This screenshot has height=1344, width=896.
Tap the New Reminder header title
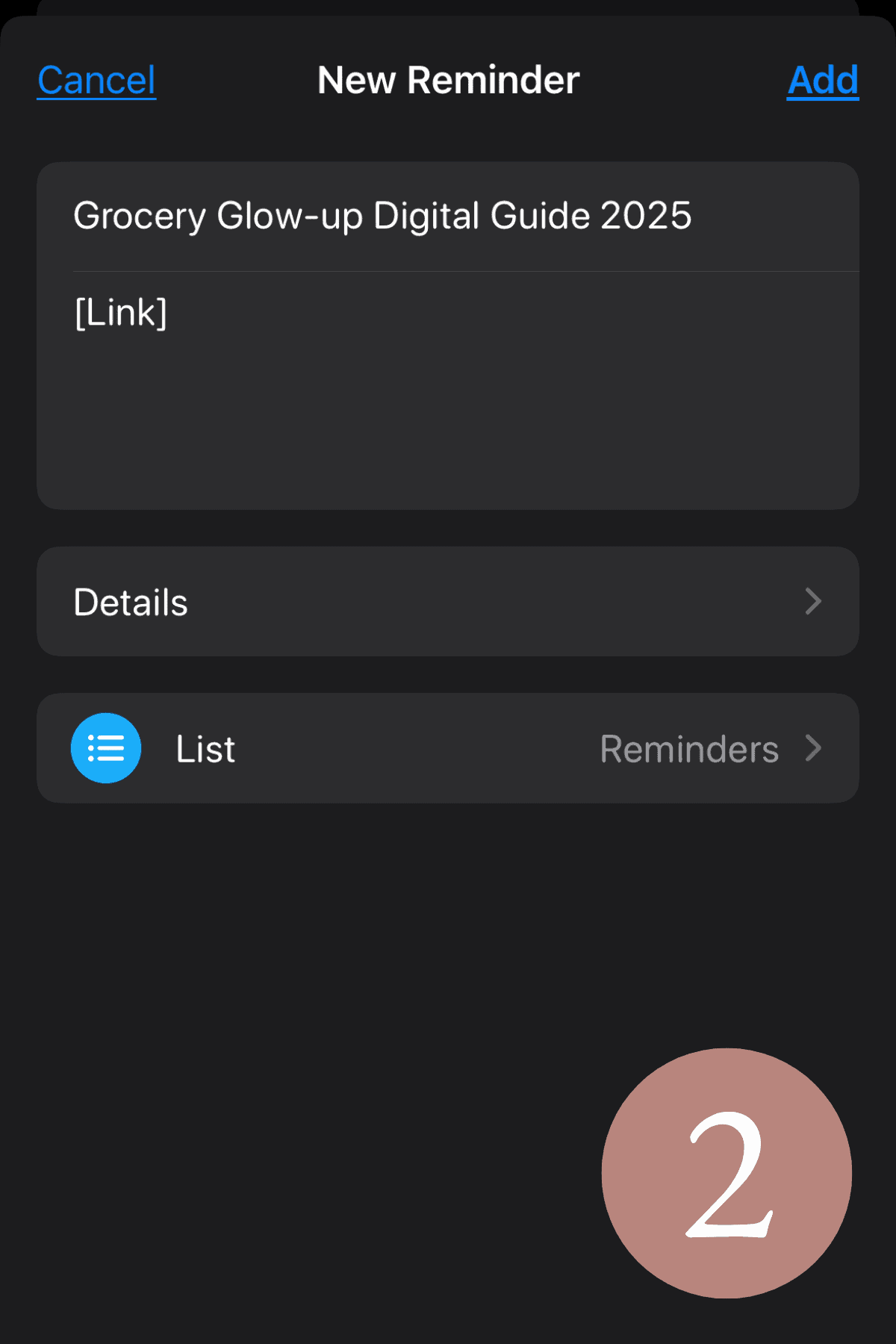tap(447, 80)
